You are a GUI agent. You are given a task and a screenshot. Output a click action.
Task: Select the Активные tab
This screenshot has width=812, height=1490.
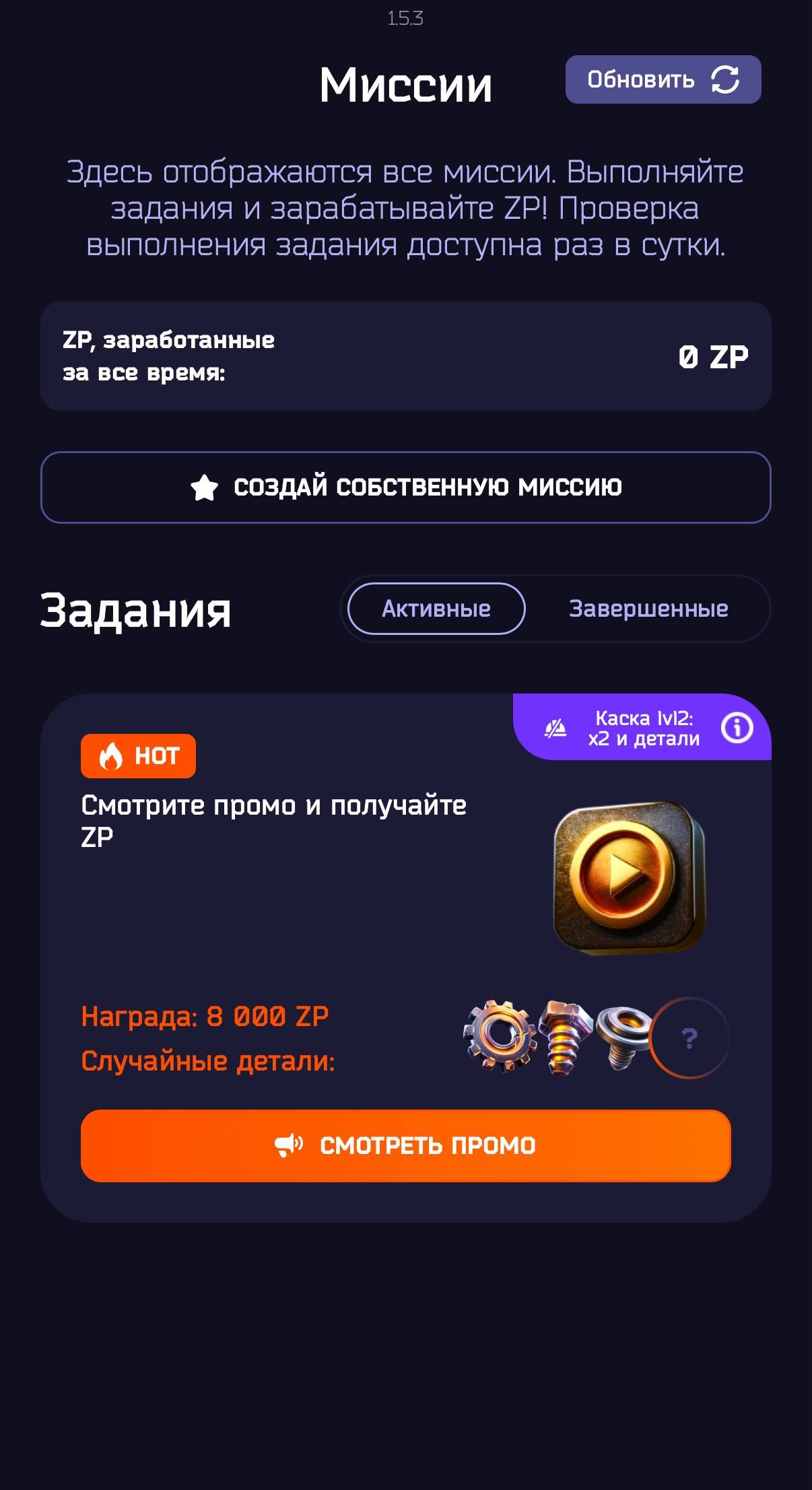click(436, 608)
